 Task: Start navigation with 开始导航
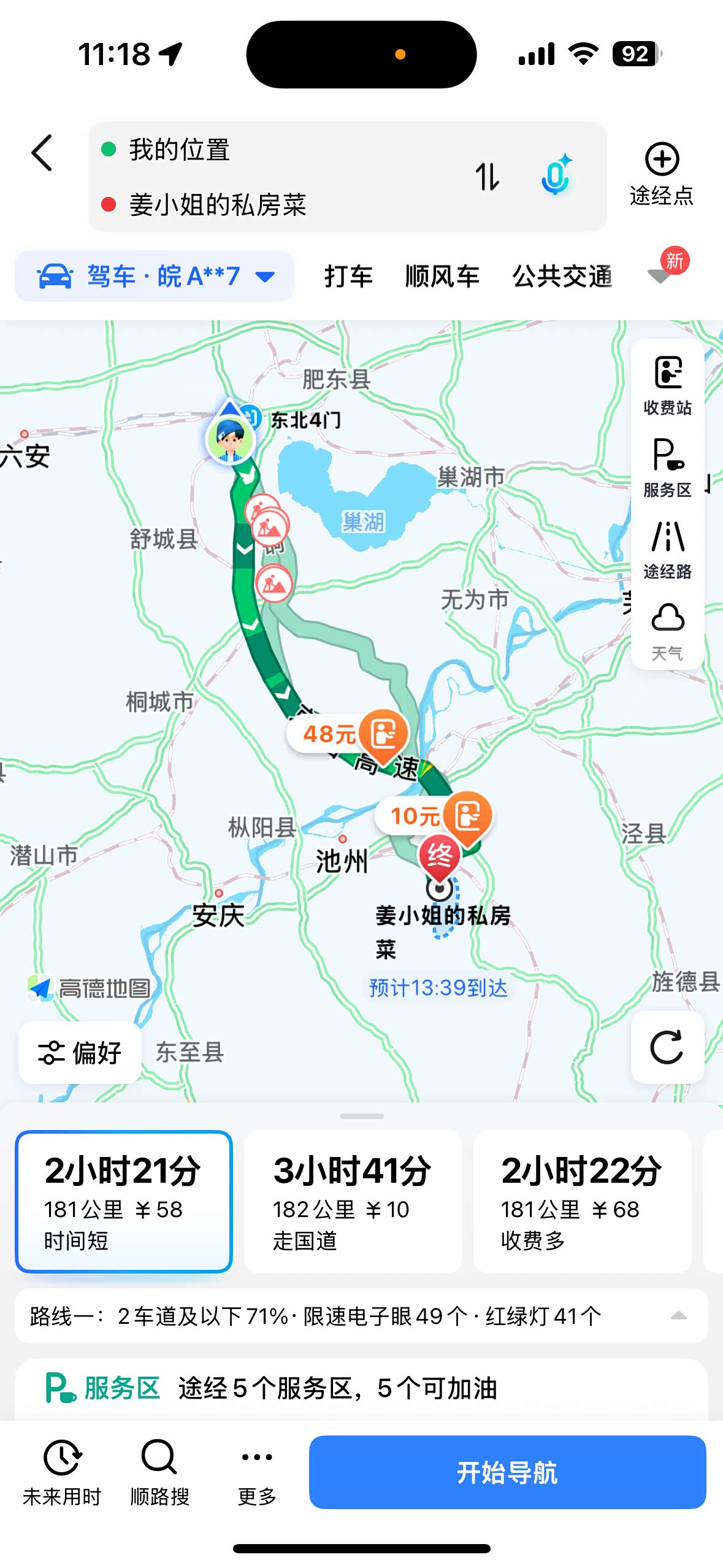507,1472
